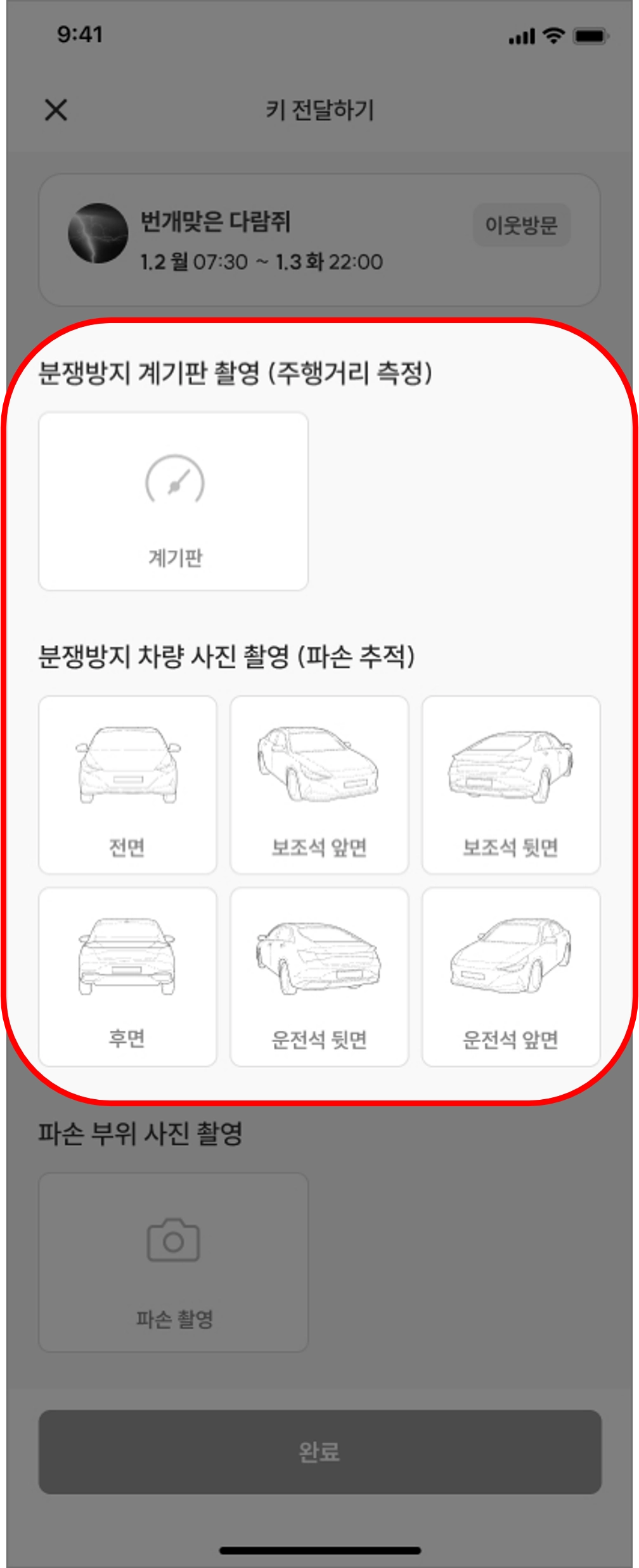Open the 계기판 photo tile
This screenshot has height=1568, width=639.
174,501
